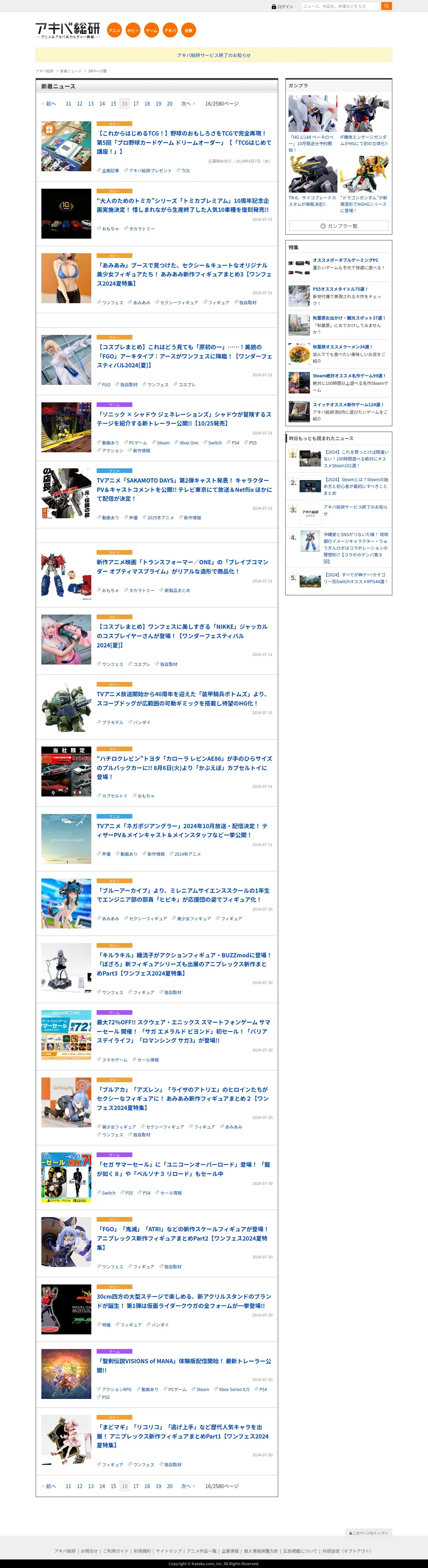This screenshot has height=1568, width=428.
Task: Select the ゲーム category circle
Action: tap(152, 30)
